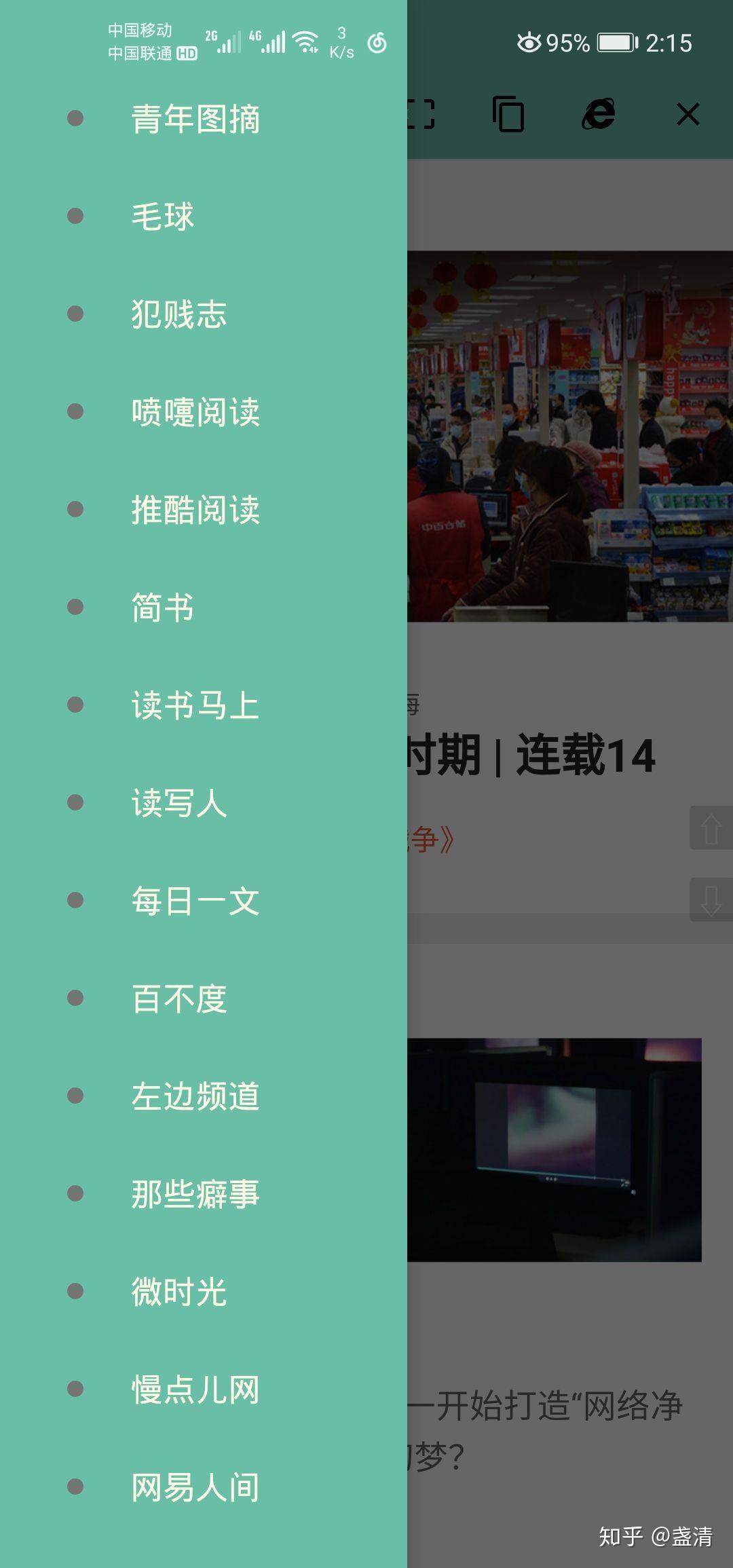Open 慢点儿网 in the drawer
The image size is (733, 1568).
click(x=195, y=1389)
